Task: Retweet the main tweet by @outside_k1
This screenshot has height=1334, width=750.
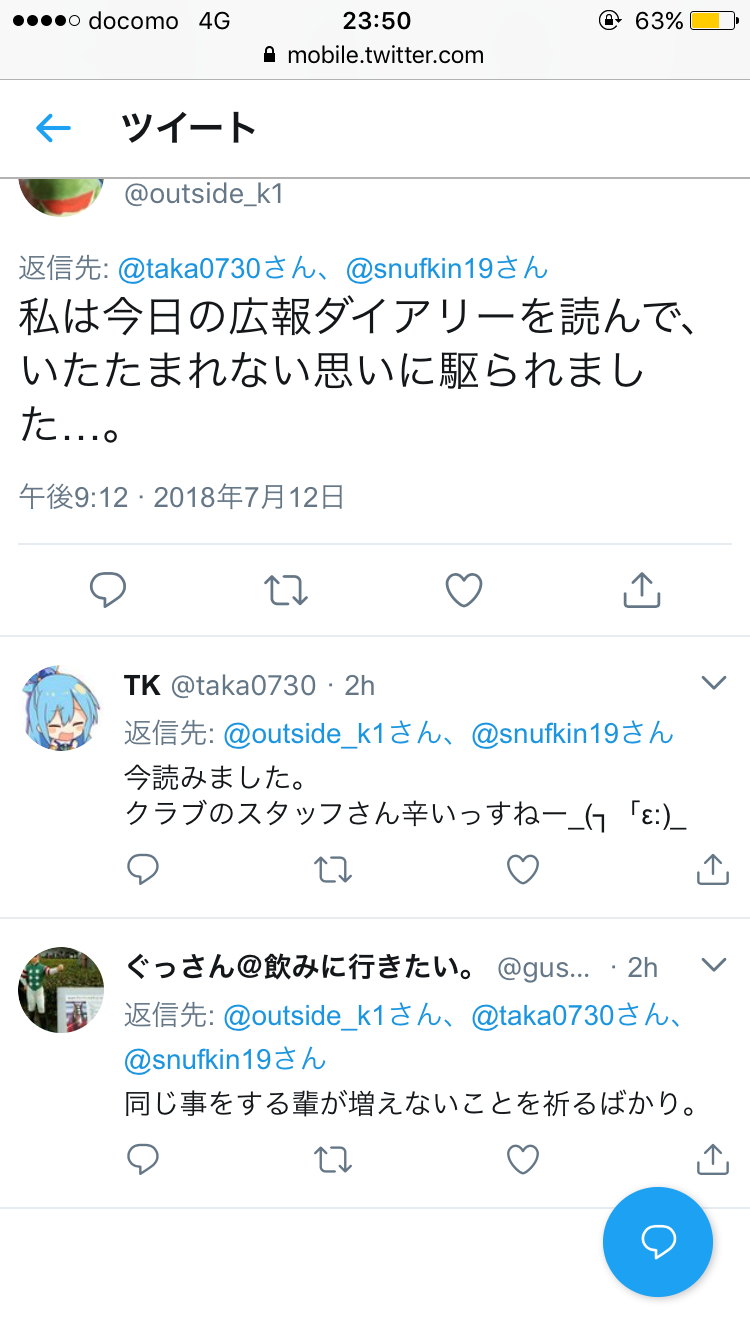Action: [286, 590]
